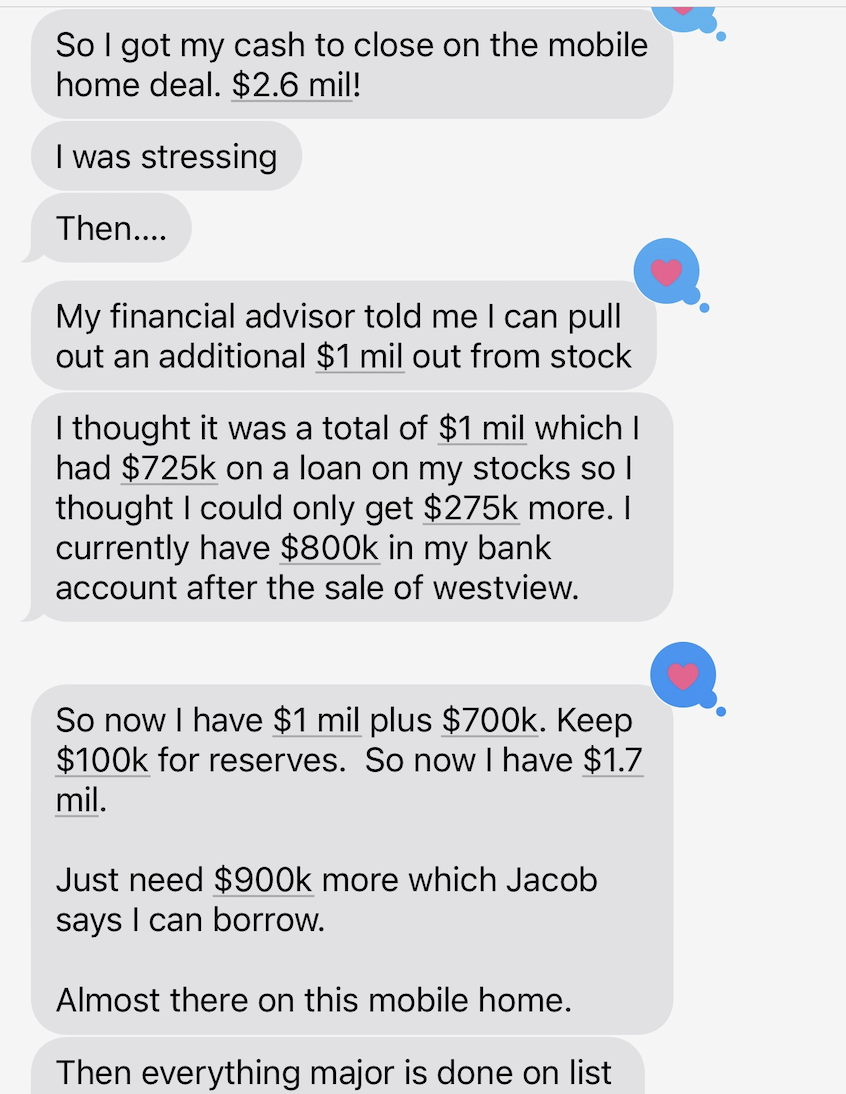Tap the $275k underlined amount
Viewport: 846px width, 1094px height.
tap(471, 508)
